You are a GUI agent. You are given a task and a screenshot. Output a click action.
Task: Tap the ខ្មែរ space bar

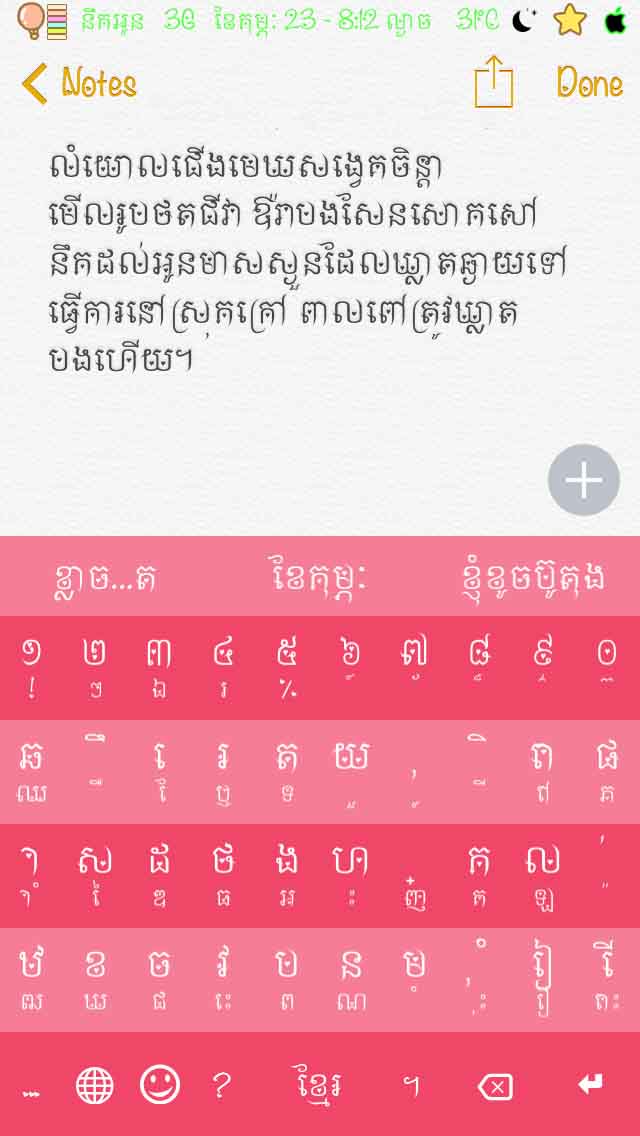point(320,1086)
